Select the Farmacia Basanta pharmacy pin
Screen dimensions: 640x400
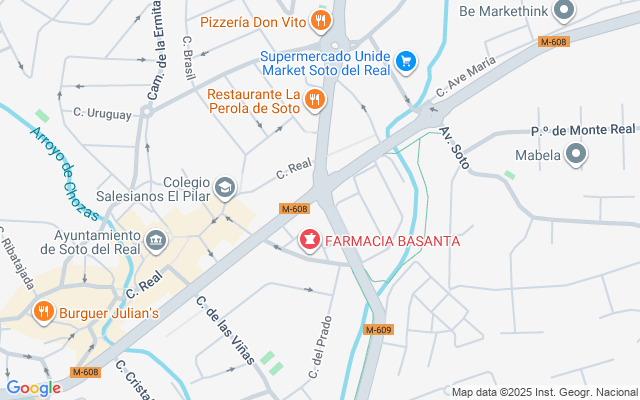pos(310,240)
